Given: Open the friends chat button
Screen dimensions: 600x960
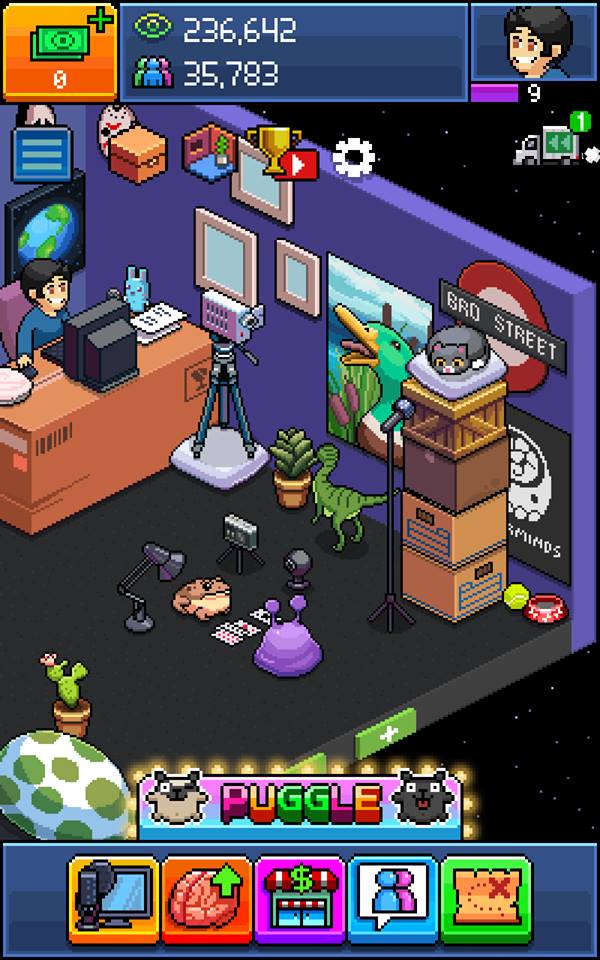Looking at the screenshot, I should tap(393, 893).
